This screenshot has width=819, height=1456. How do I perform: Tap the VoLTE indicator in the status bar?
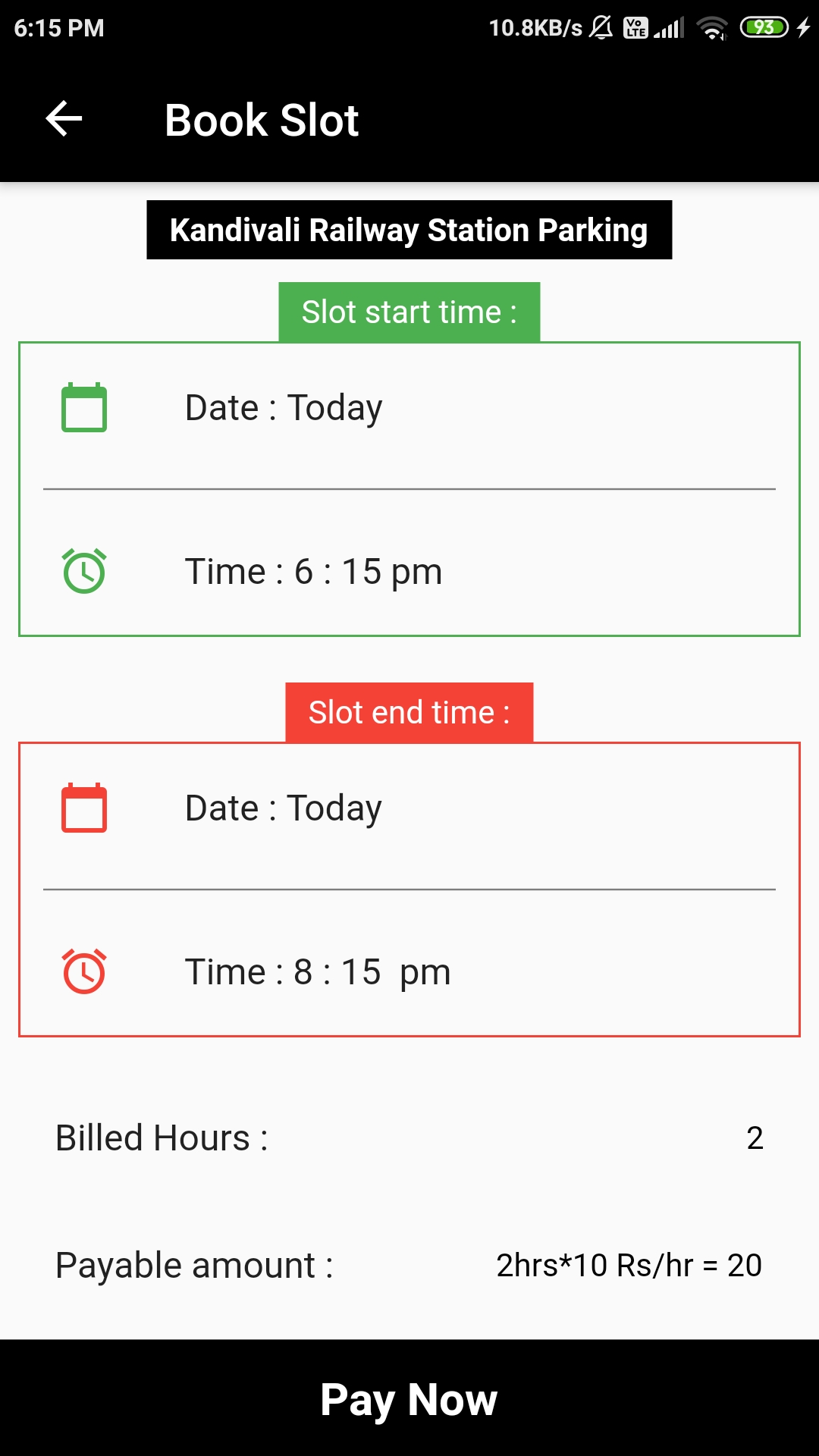click(x=635, y=28)
